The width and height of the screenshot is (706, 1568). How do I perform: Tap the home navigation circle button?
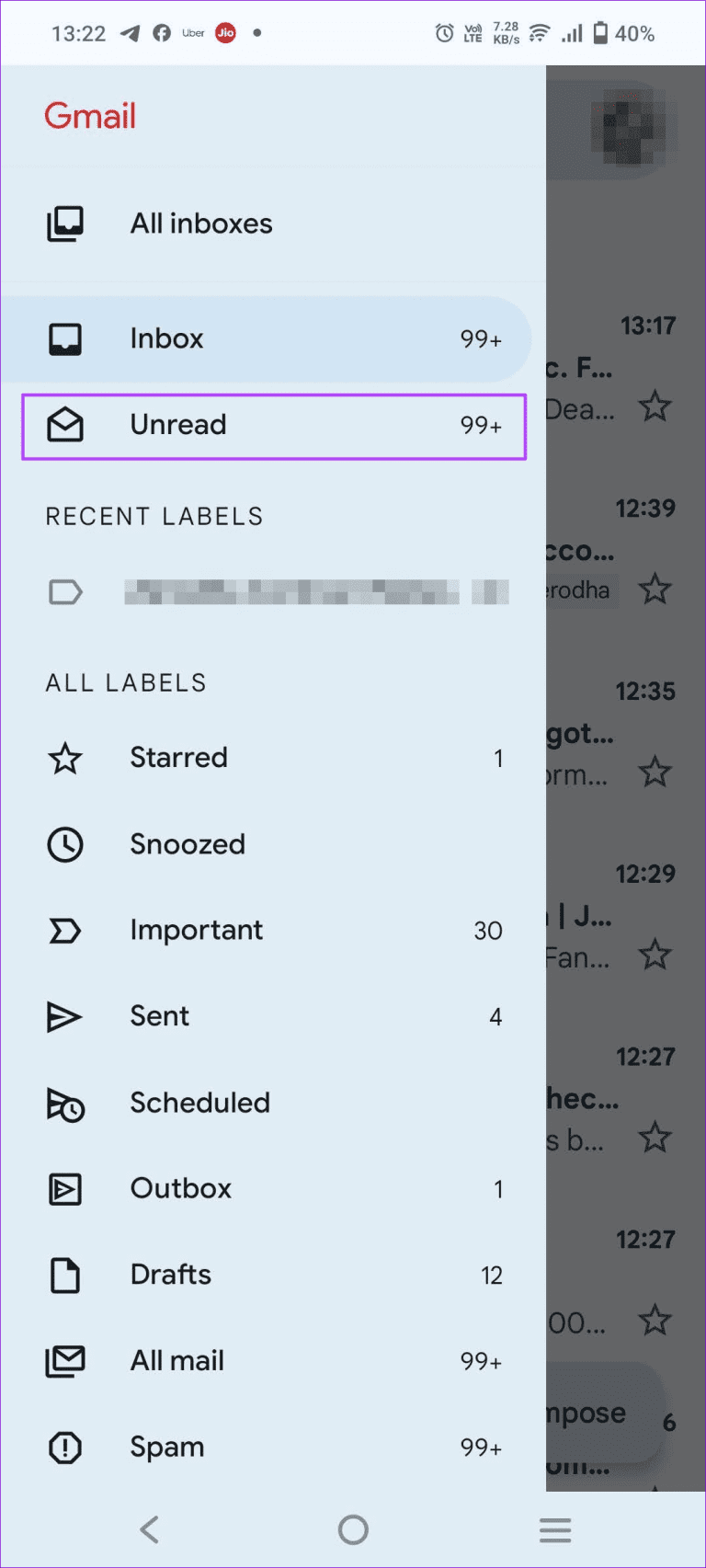coord(353,1529)
